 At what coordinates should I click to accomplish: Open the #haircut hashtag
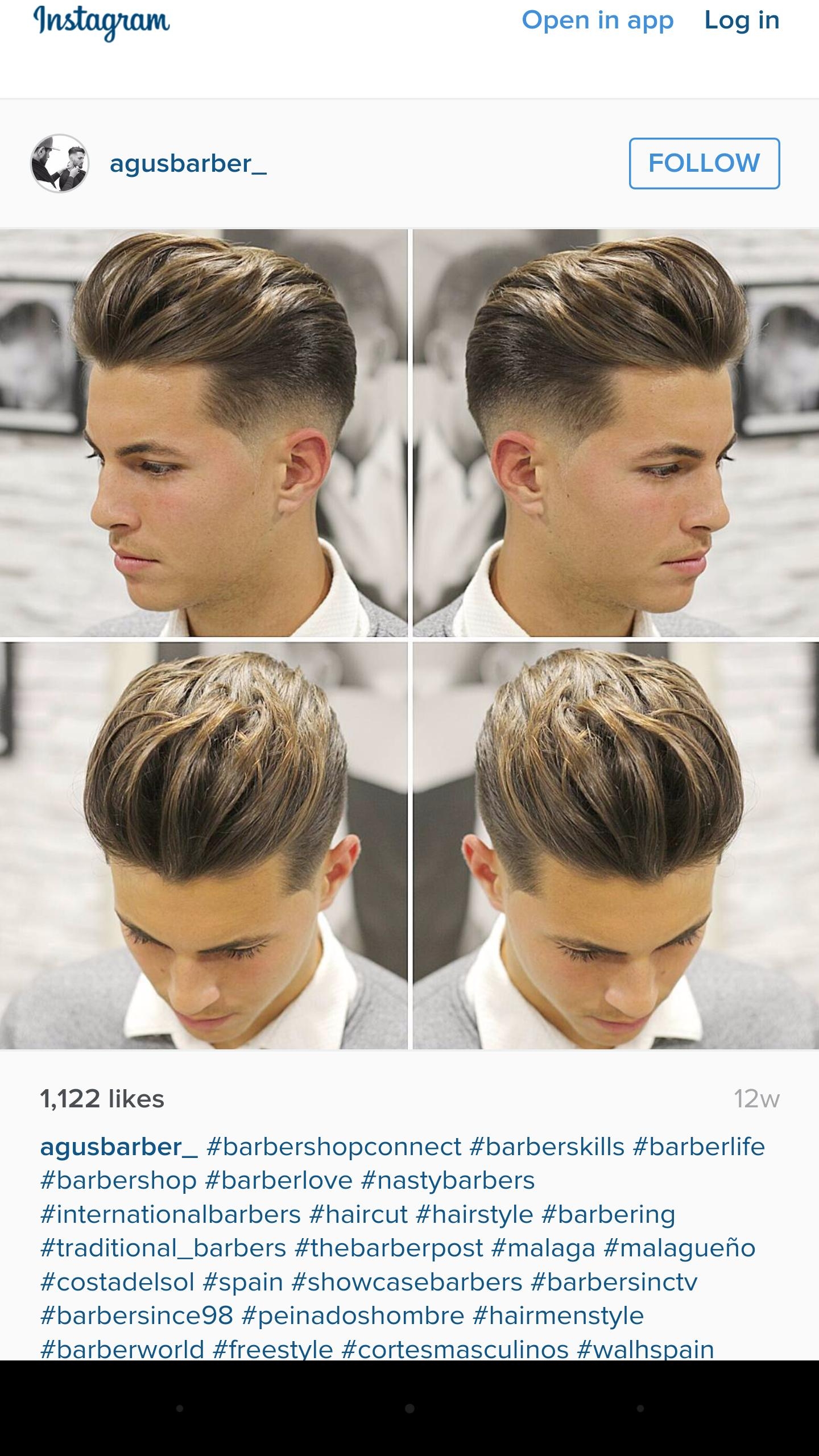pos(358,1214)
